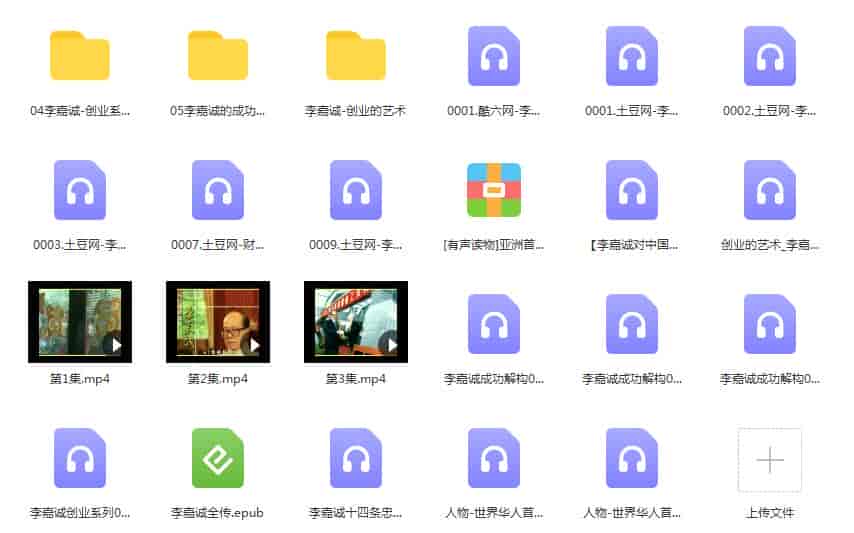The width and height of the screenshot is (854, 533).
Task: Play video 第1集.mp4
Action: click(80, 322)
